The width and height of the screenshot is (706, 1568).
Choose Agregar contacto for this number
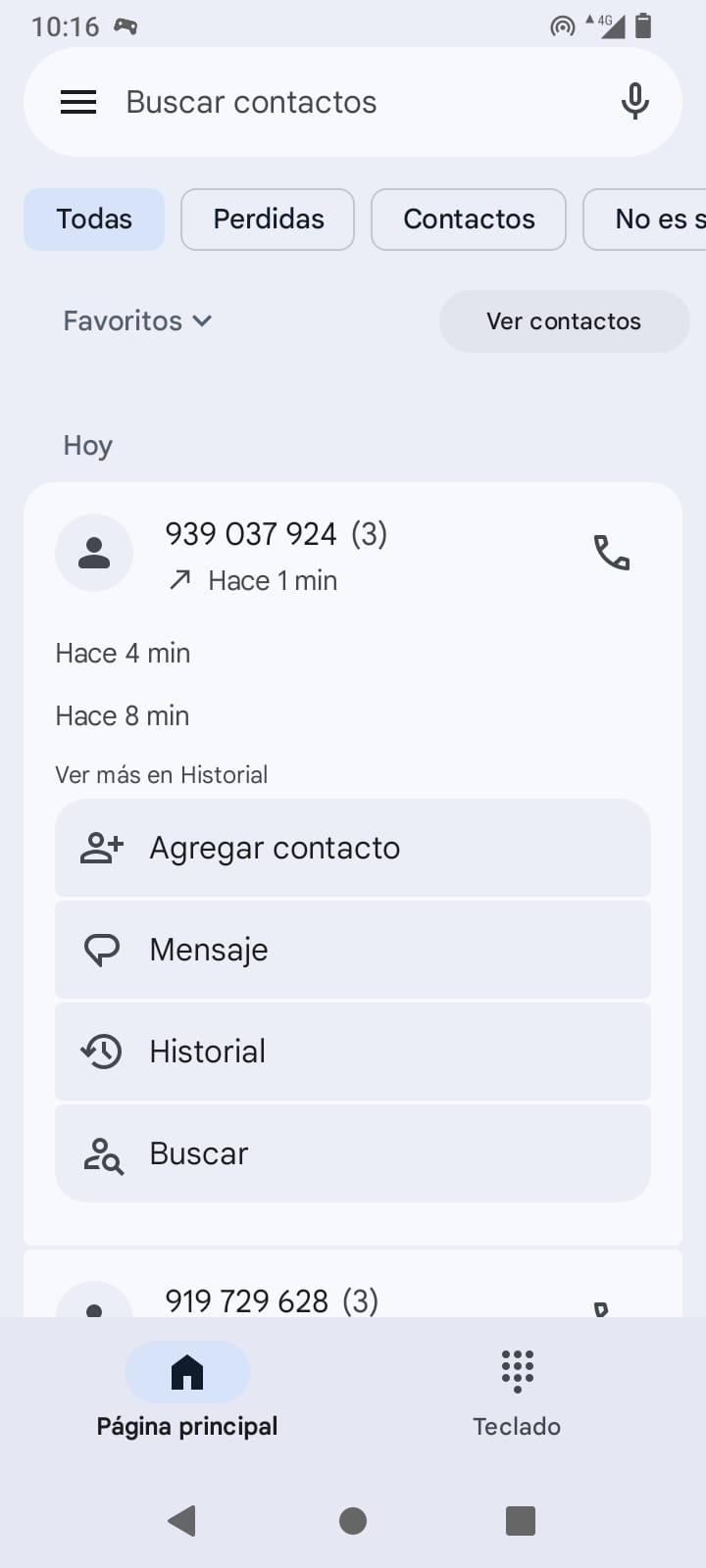click(353, 848)
